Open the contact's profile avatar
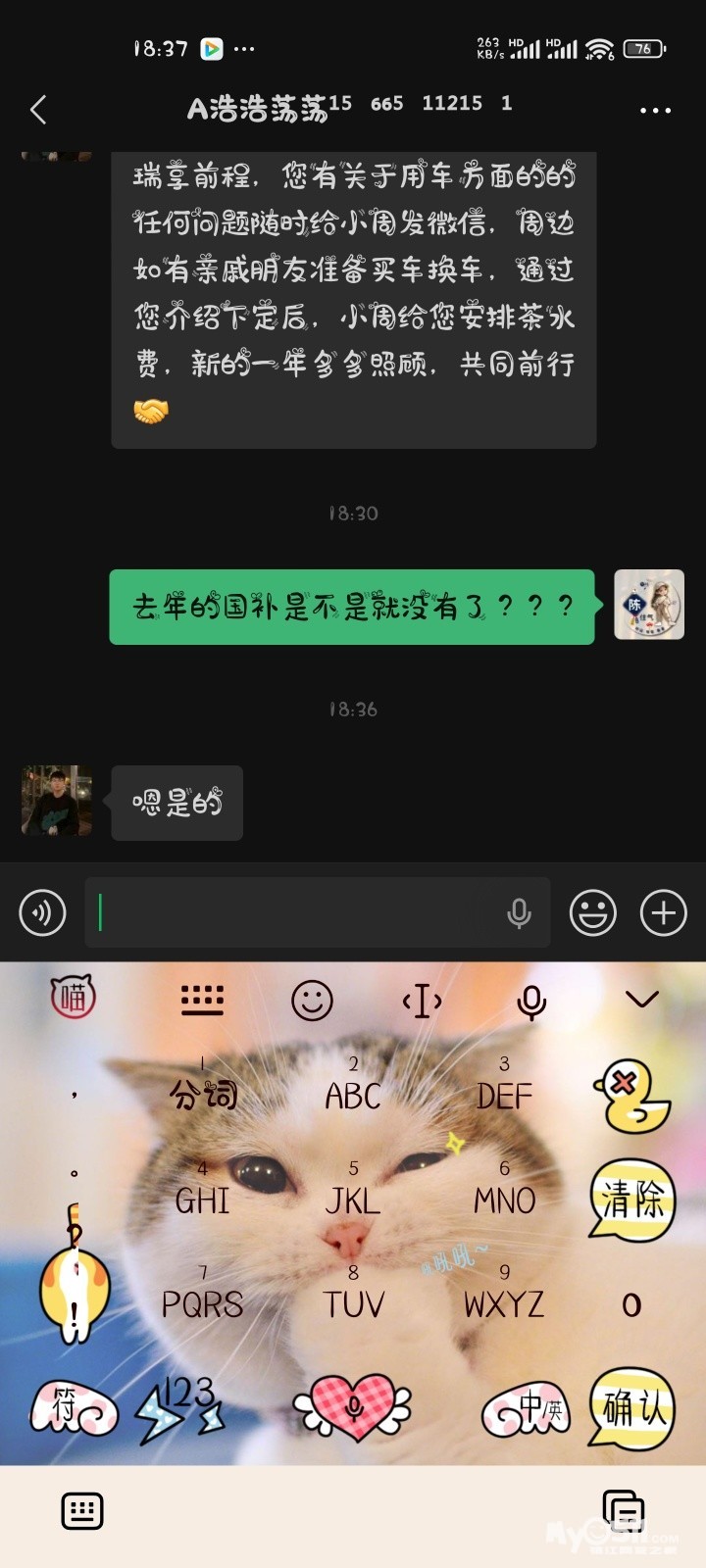This screenshot has height=1568, width=706. tap(57, 801)
